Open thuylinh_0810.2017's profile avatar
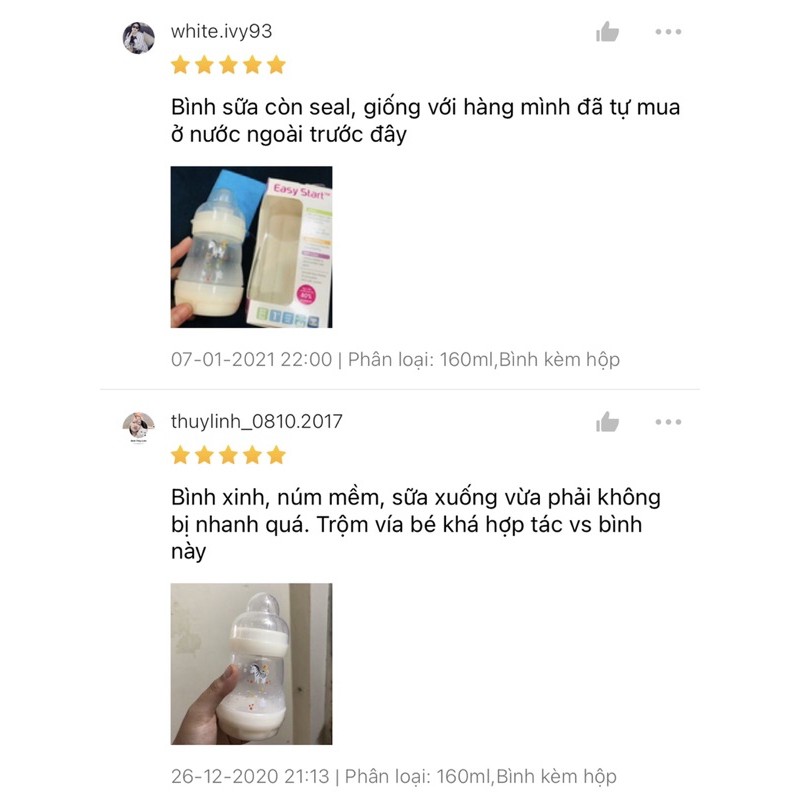This screenshot has height=800, width=800. [138, 427]
